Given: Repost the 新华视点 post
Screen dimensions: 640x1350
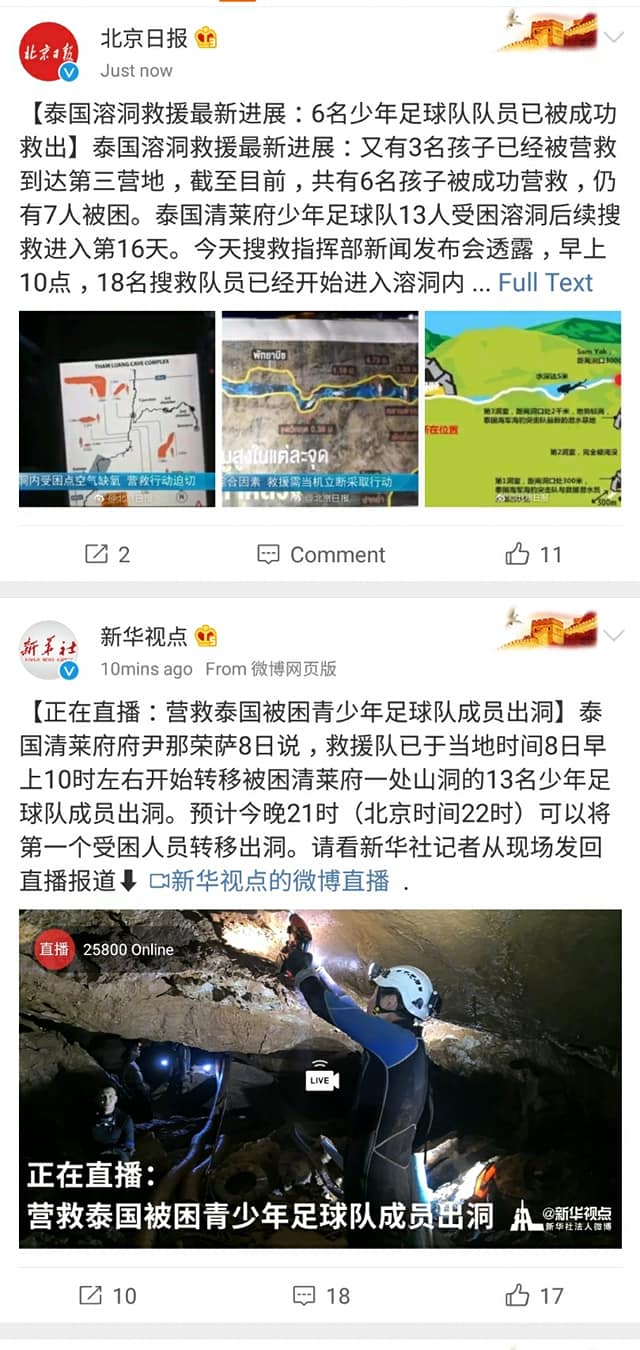Looking at the screenshot, I should click(108, 1296).
